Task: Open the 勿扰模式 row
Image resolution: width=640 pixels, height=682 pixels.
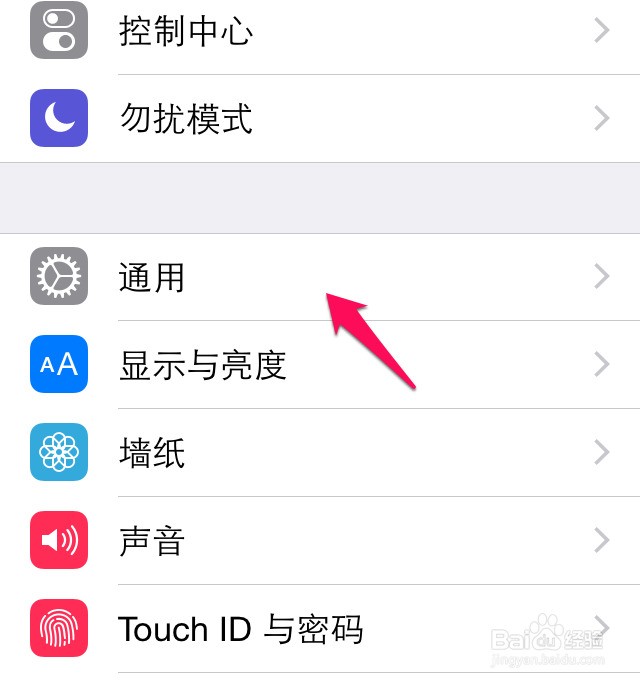Action: [x=186, y=119]
